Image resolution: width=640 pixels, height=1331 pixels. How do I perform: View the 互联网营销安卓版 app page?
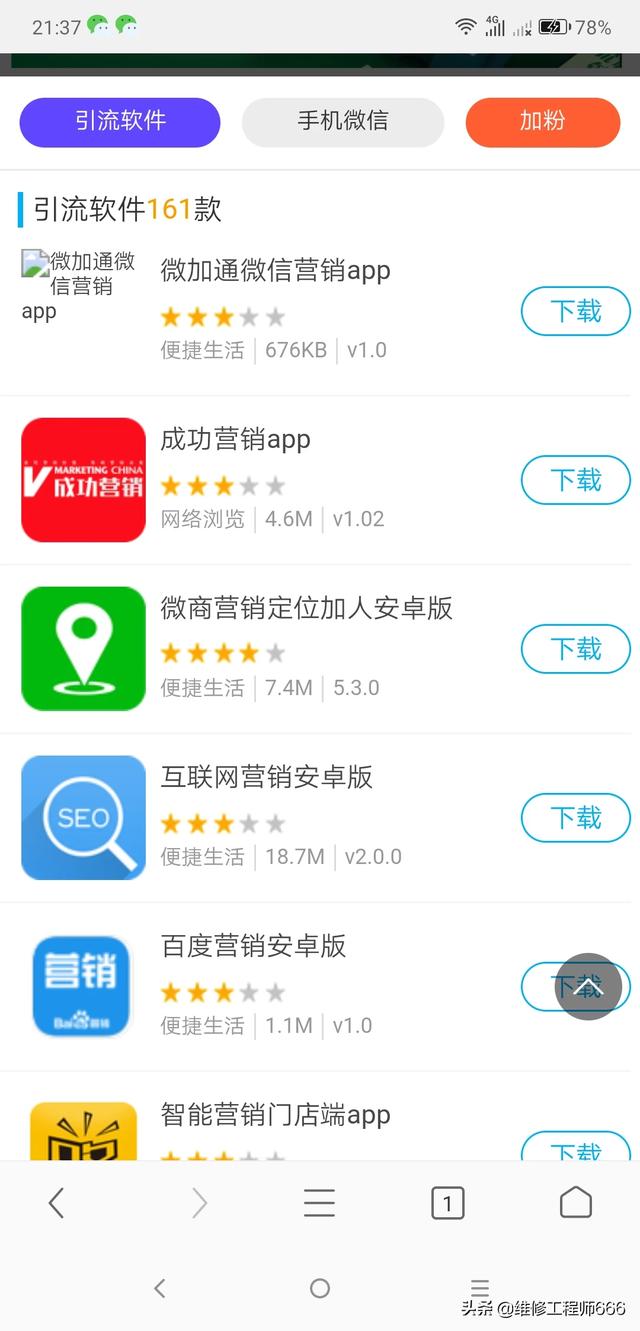(x=266, y=777)
